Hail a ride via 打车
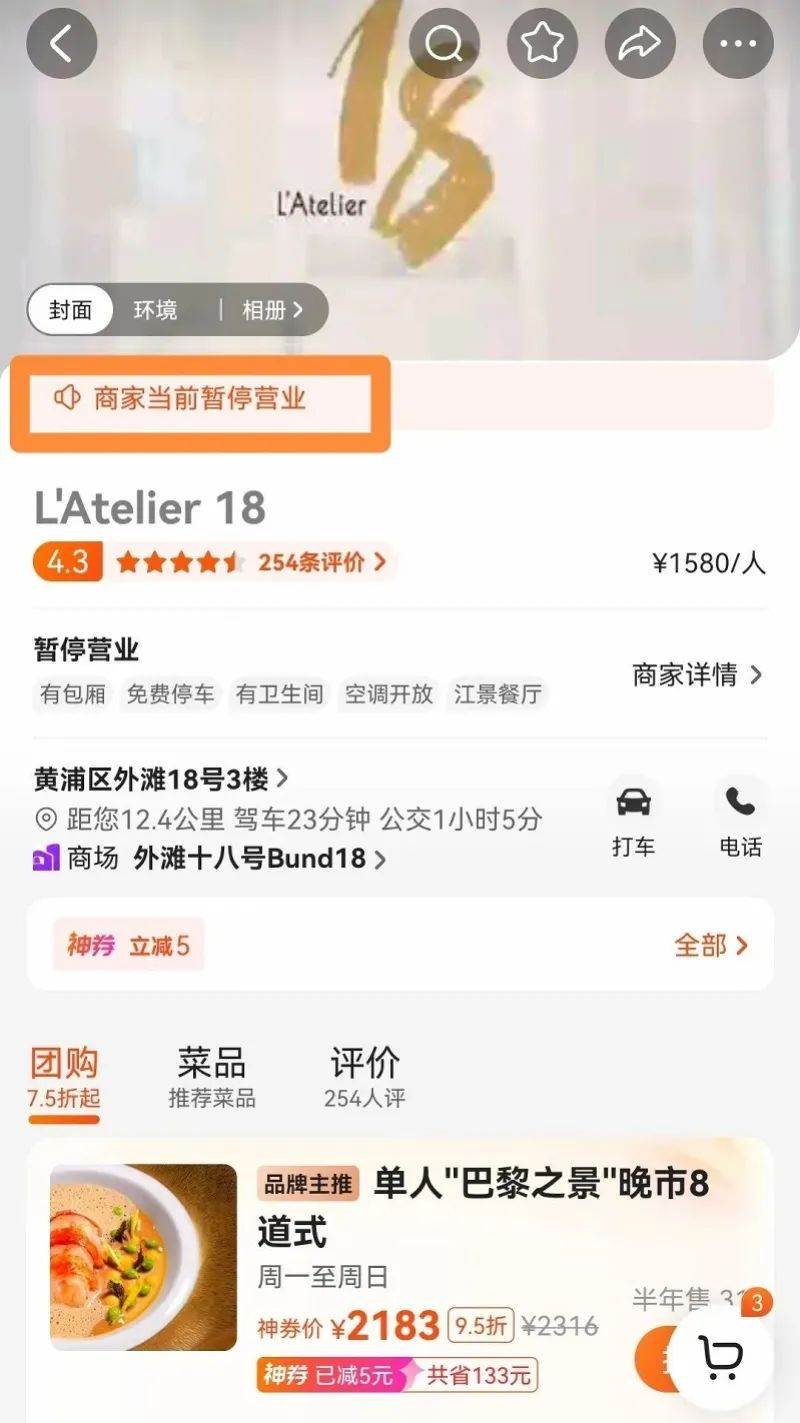 633,820
